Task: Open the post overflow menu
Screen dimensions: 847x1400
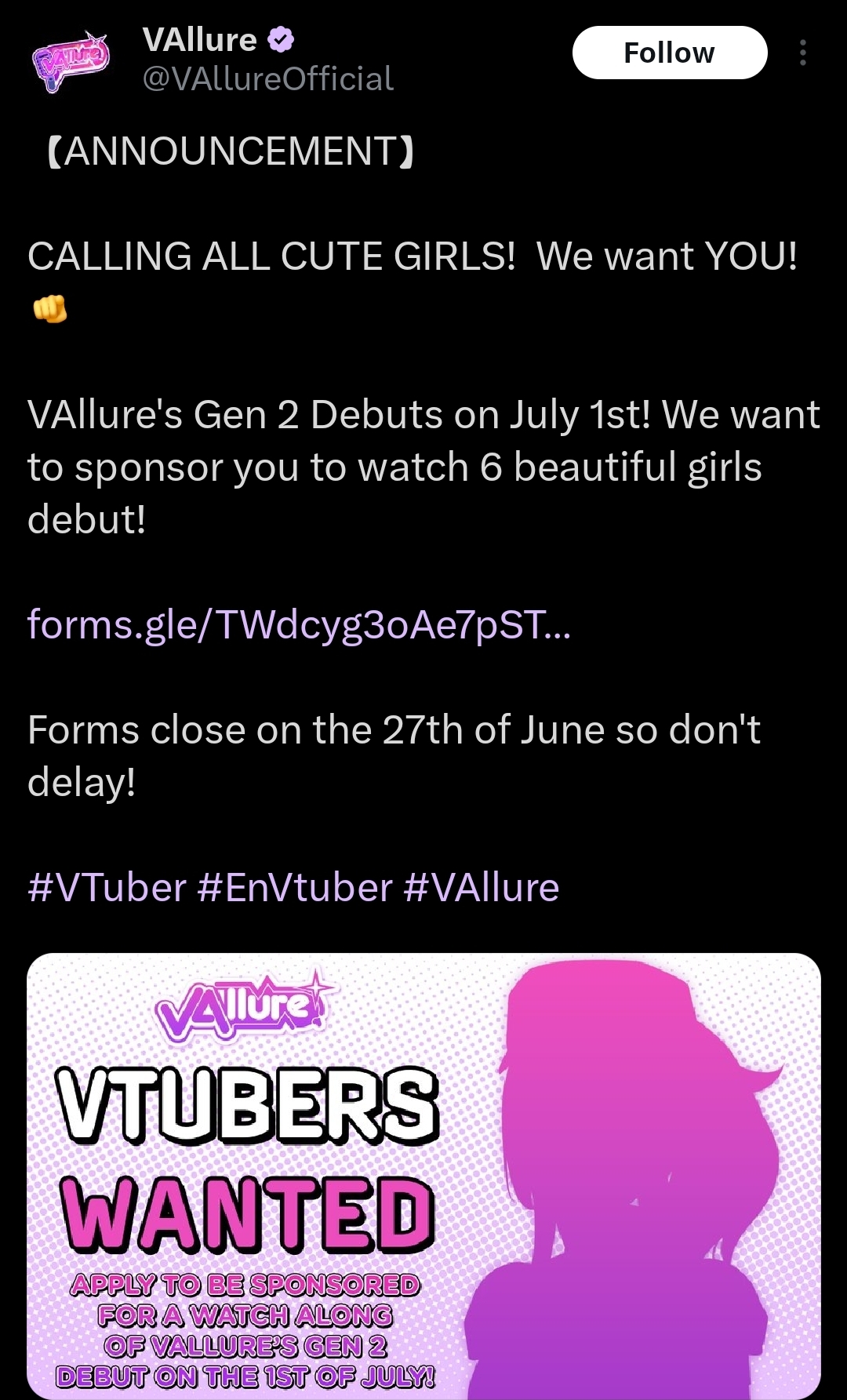Action: [802, 53]
